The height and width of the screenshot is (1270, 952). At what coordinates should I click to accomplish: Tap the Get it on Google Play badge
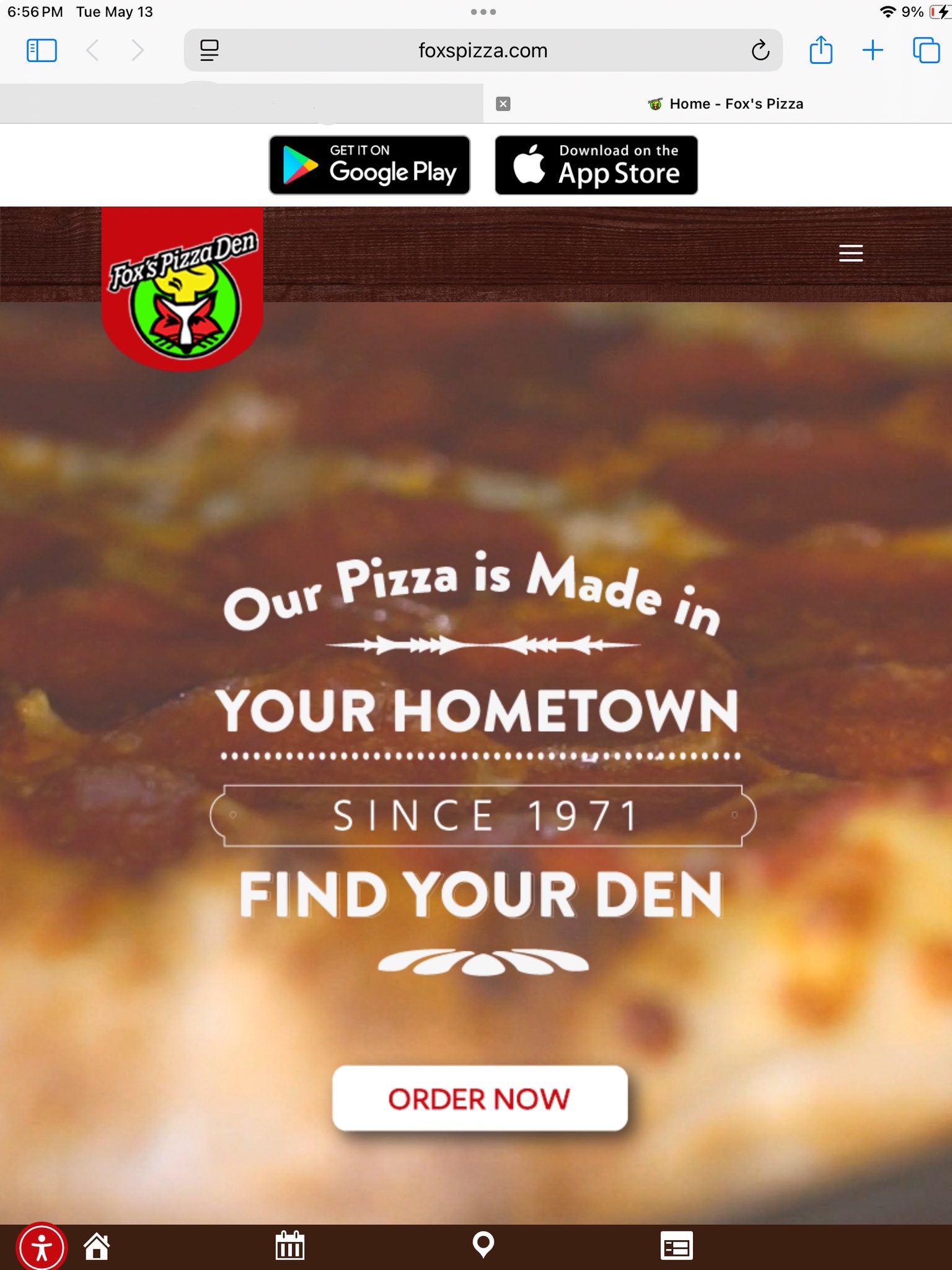[x=369, y=165]
